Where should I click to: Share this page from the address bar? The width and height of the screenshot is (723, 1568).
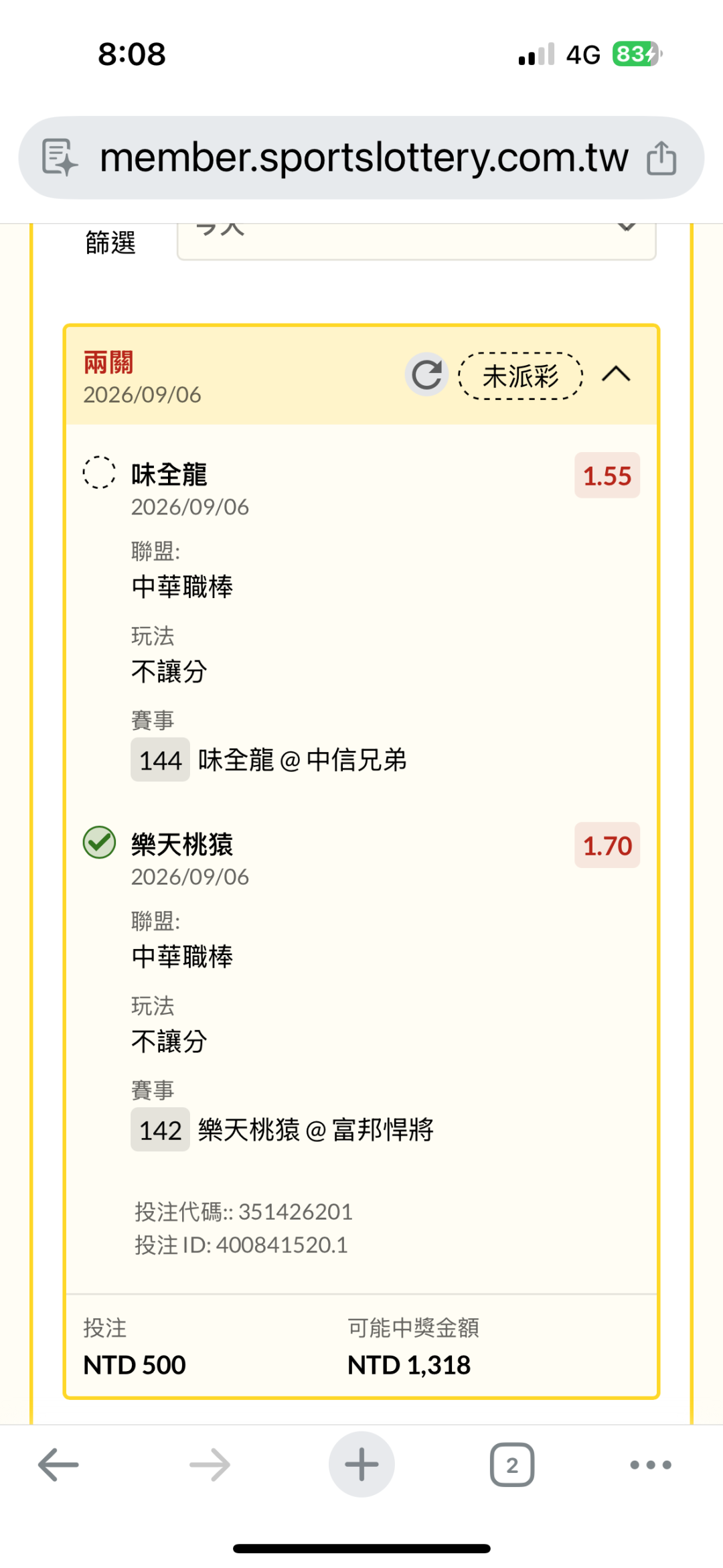pyautogui.click(x=661, y=158)
